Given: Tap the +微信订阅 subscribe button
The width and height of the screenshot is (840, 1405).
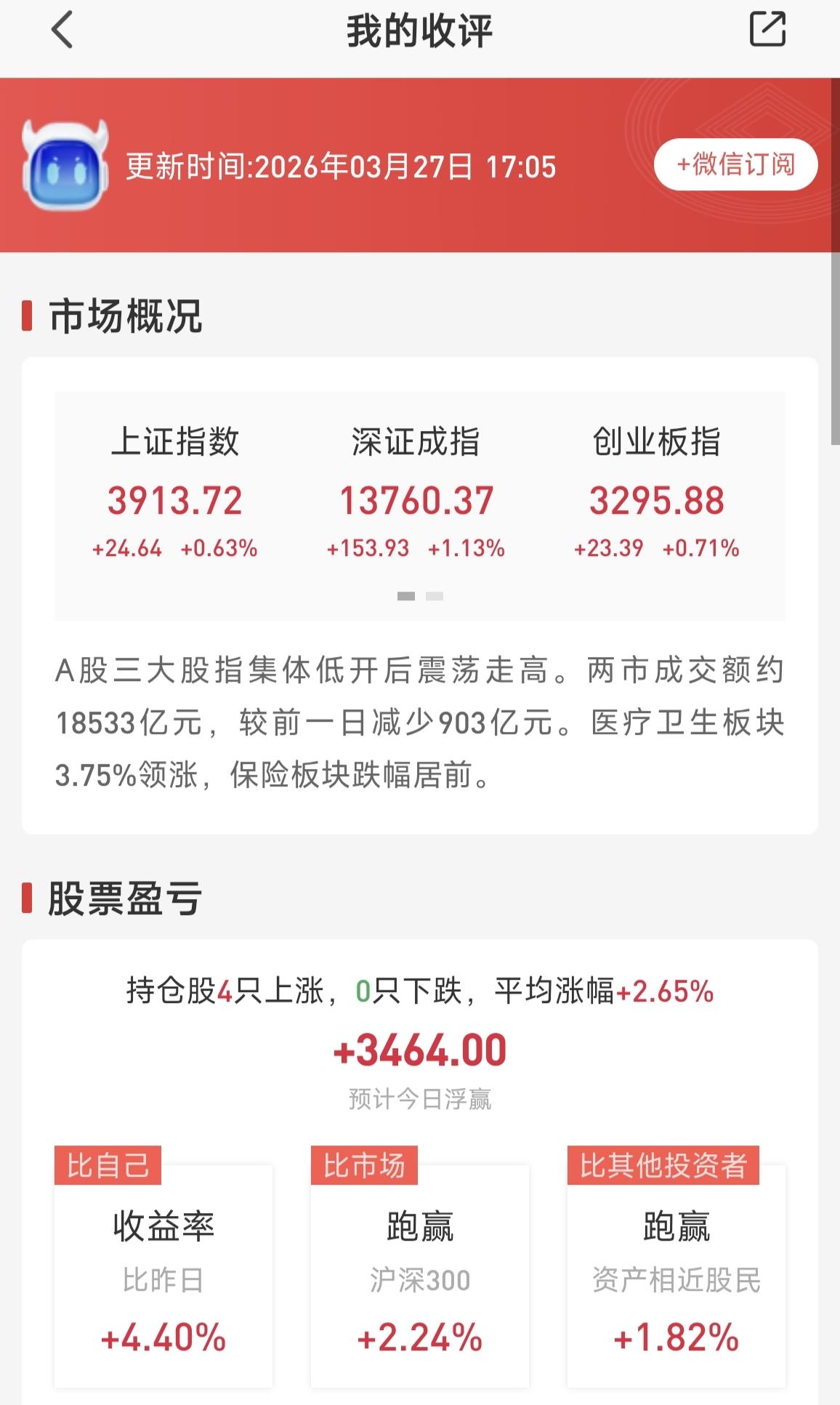Looking at the screenshot, I should click(735, 165).
